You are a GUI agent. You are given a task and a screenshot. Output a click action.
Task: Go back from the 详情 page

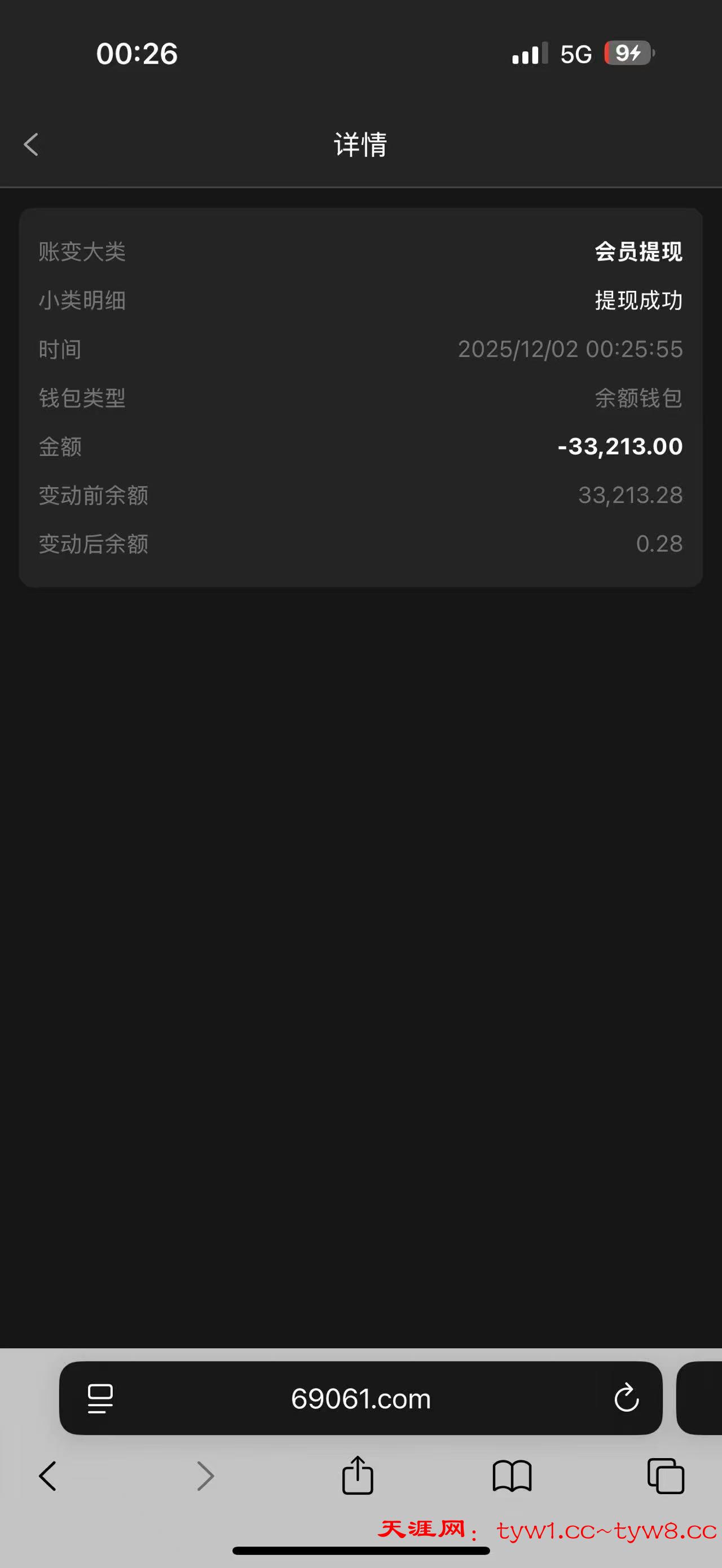(x=31, y=145)
